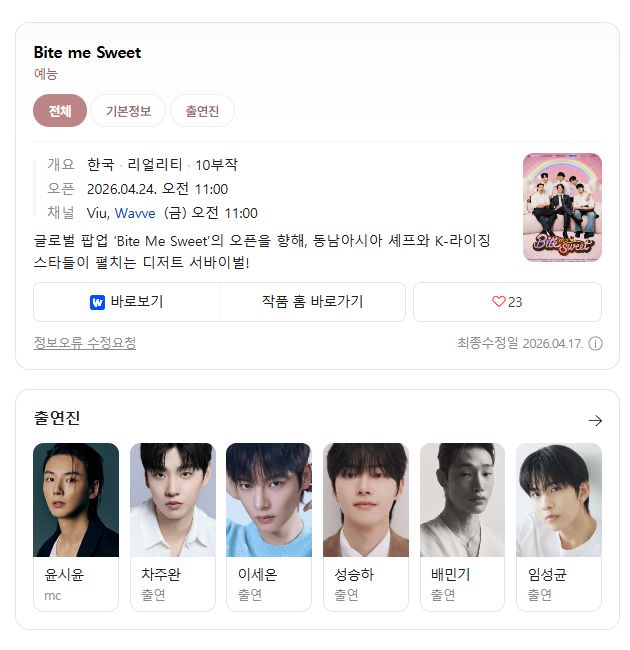Screen dimensions: 630x650
Task: Tap the info icon beside 최종수정일
Action: pos(595,344)
